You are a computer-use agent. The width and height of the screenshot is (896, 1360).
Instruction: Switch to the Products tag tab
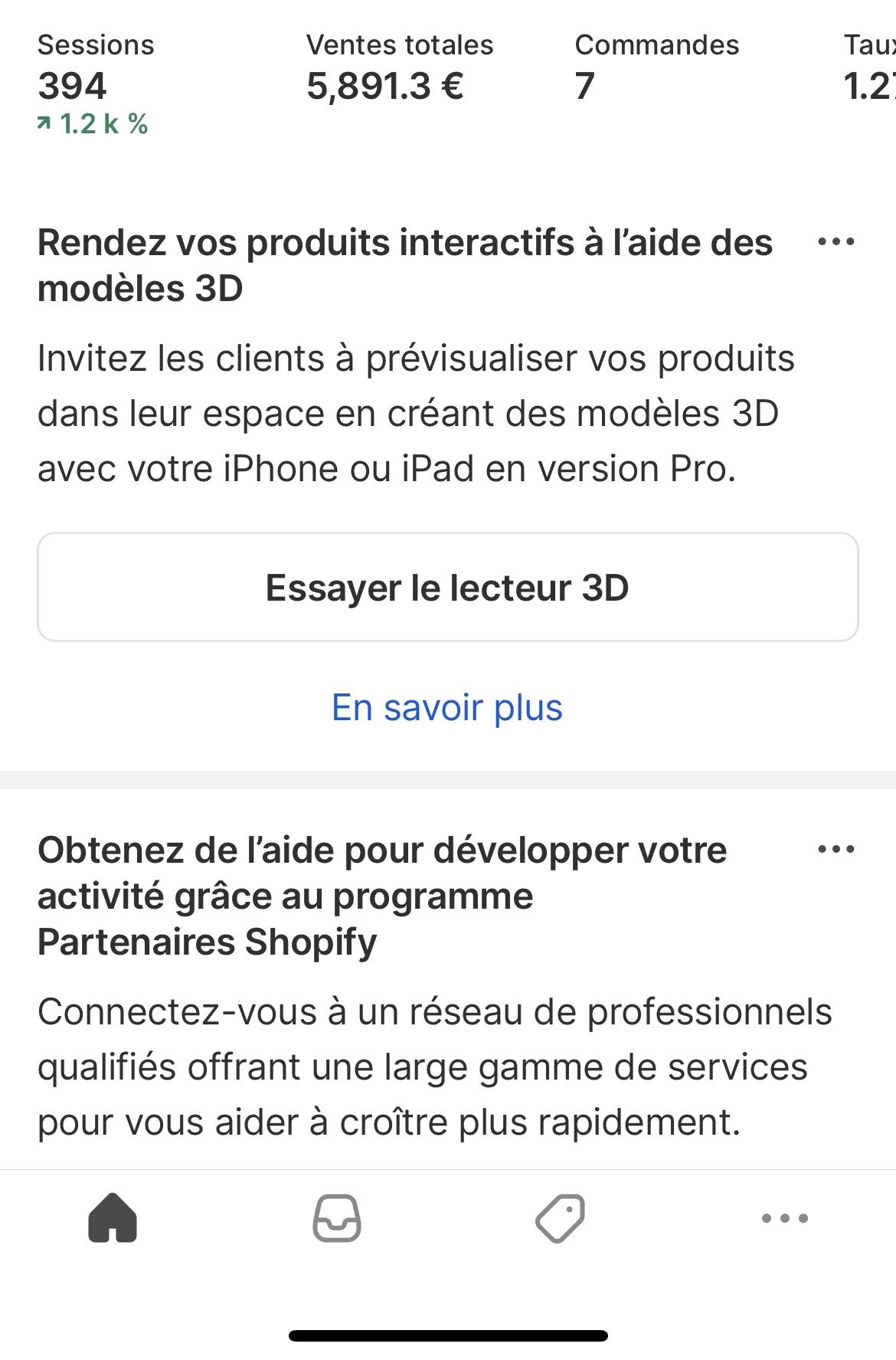click(x=560, y=1217)
